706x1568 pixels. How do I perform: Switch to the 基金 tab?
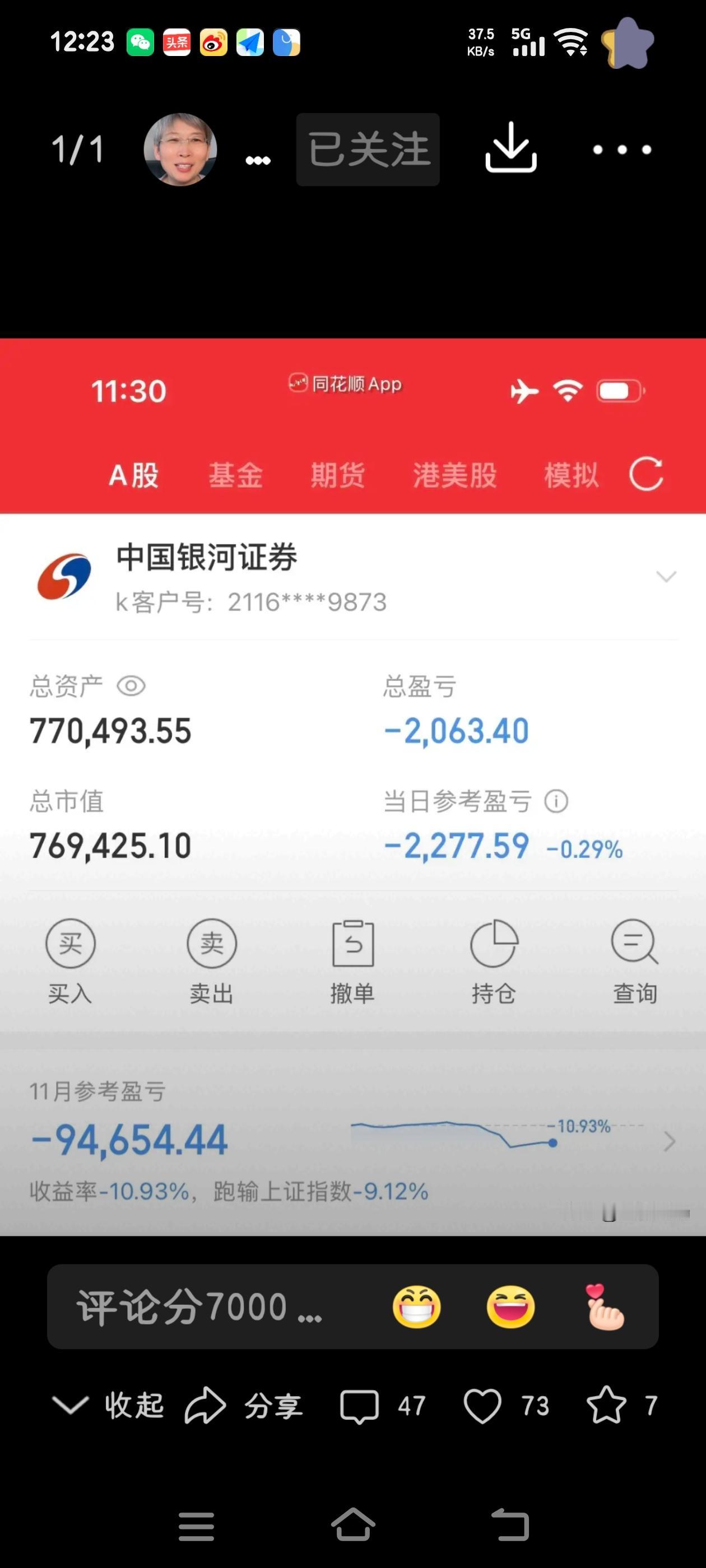236,475
